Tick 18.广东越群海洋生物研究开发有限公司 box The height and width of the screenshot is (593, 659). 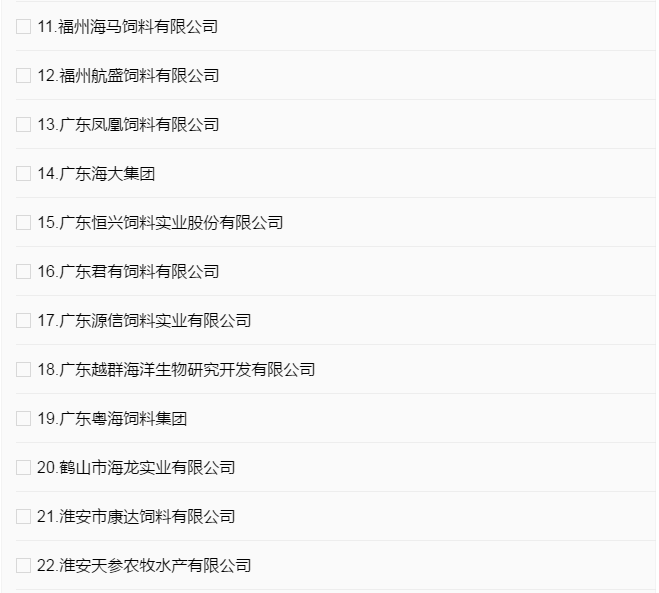tap(23, 370)
